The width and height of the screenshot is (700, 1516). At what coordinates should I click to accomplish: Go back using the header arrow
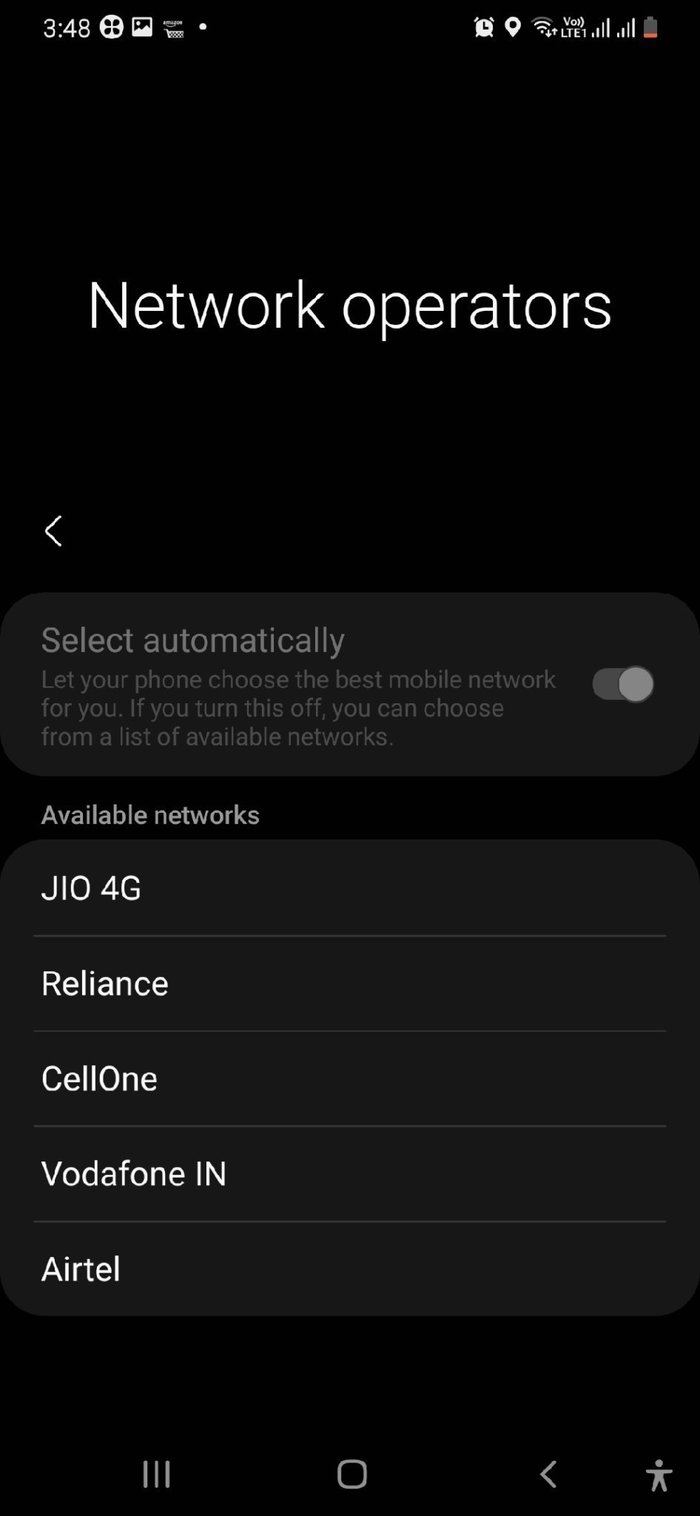(x=54, y=531)
